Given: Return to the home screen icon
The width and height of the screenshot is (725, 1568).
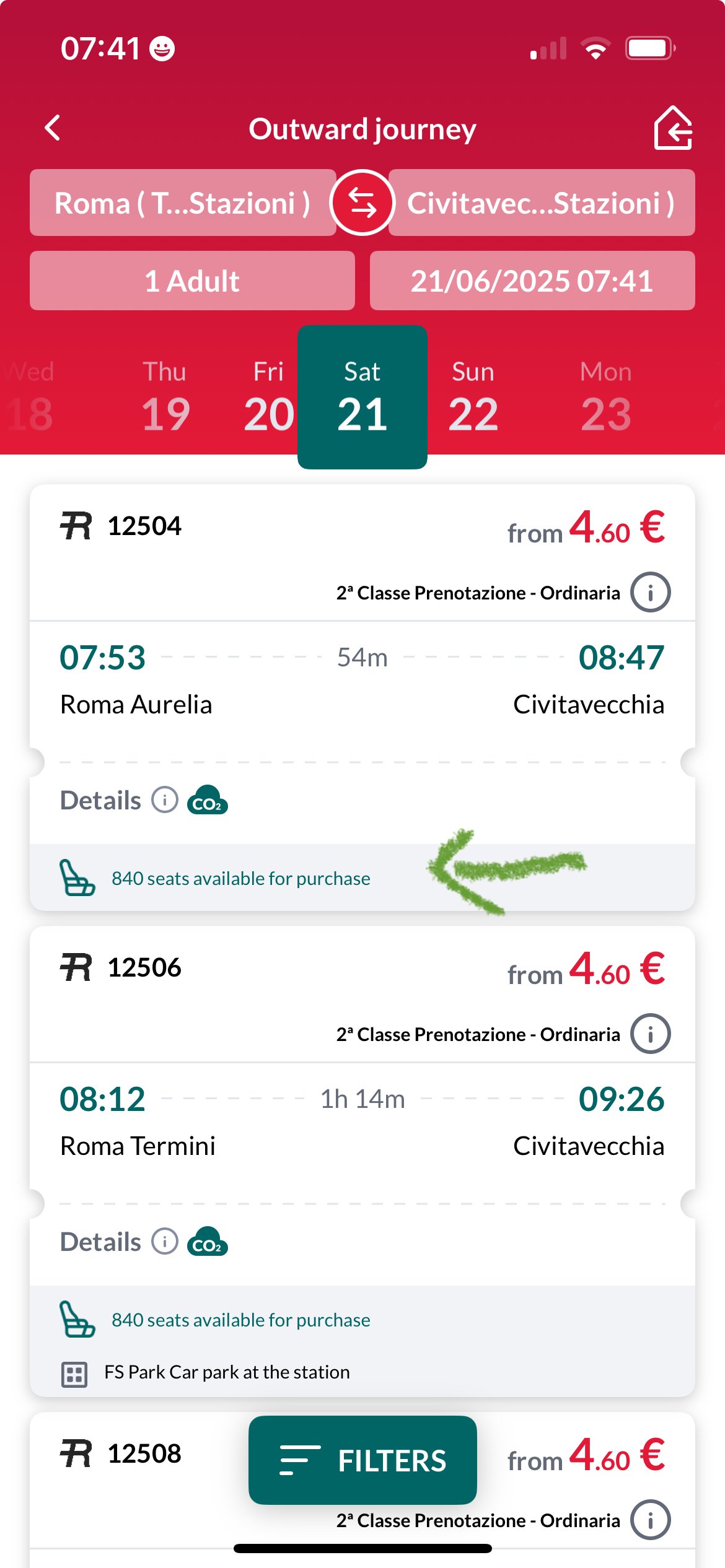Looking at the screenshot, I should coord(673,128).
